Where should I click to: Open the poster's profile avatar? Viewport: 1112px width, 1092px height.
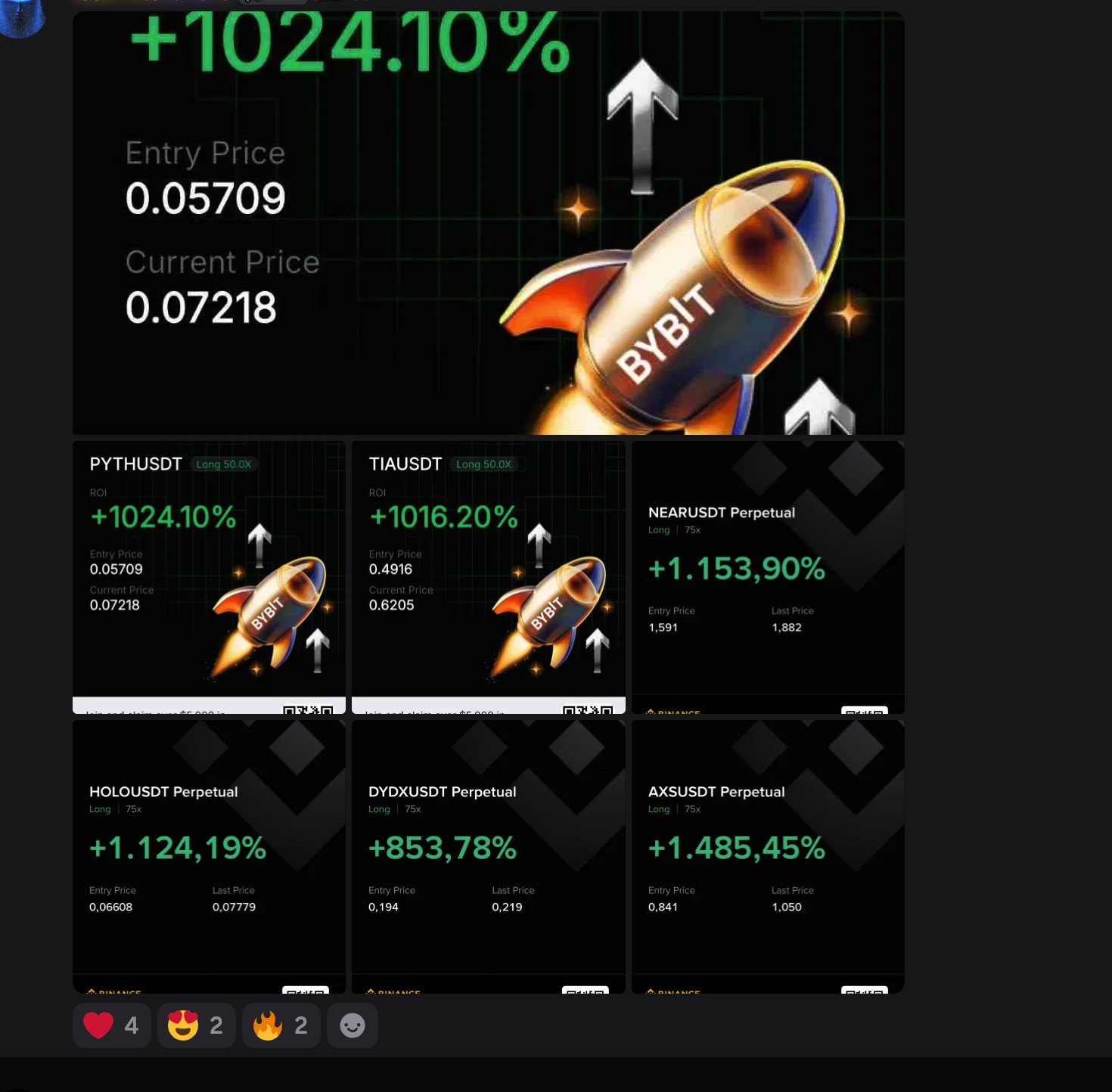(21, 17)
